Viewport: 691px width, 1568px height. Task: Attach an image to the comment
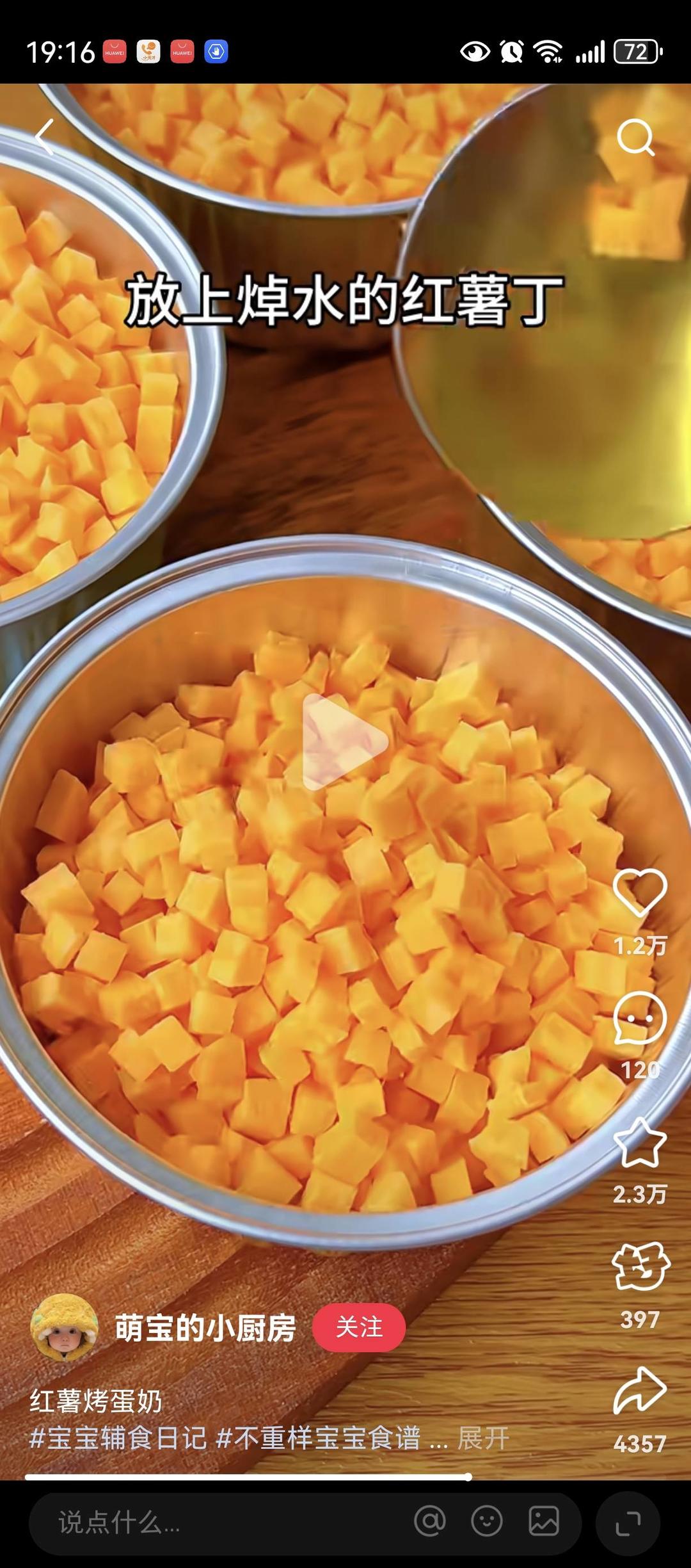[x=544, y=1521]
